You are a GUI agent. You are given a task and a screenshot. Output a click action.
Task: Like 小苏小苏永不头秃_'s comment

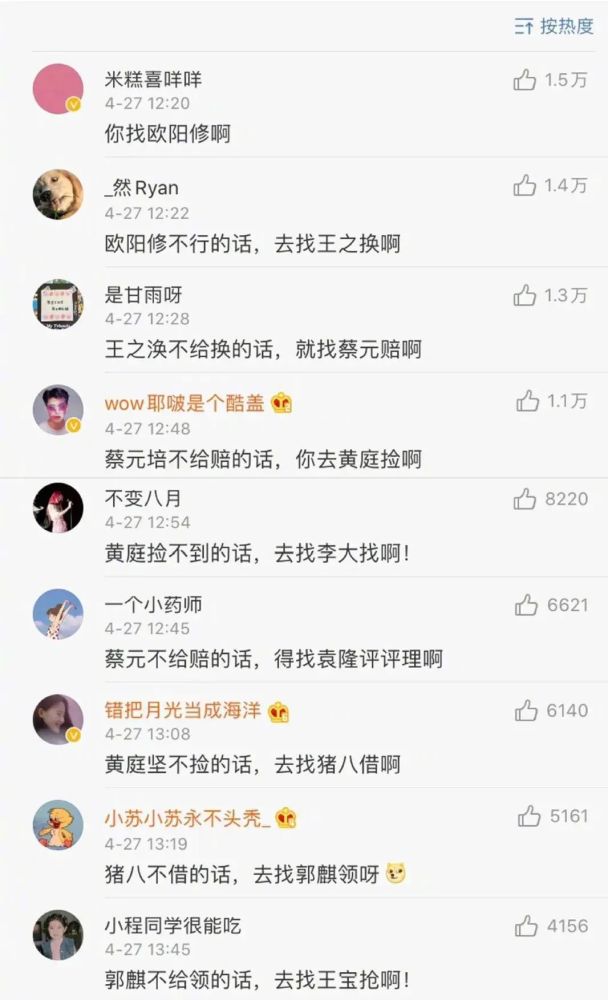(x=529, y=817)
